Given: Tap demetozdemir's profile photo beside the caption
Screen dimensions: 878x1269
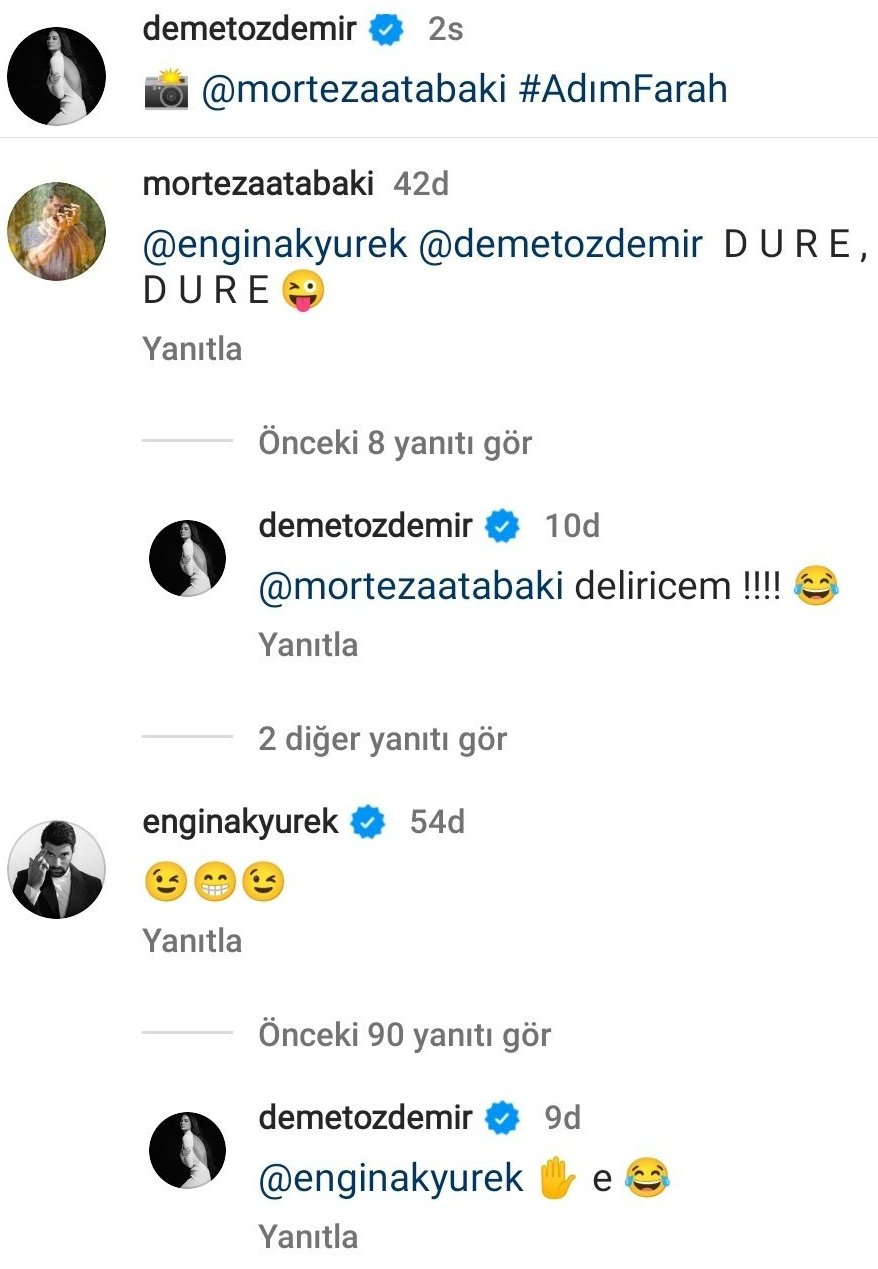Looking at the screenshot, I should click(x=57, y=76).
